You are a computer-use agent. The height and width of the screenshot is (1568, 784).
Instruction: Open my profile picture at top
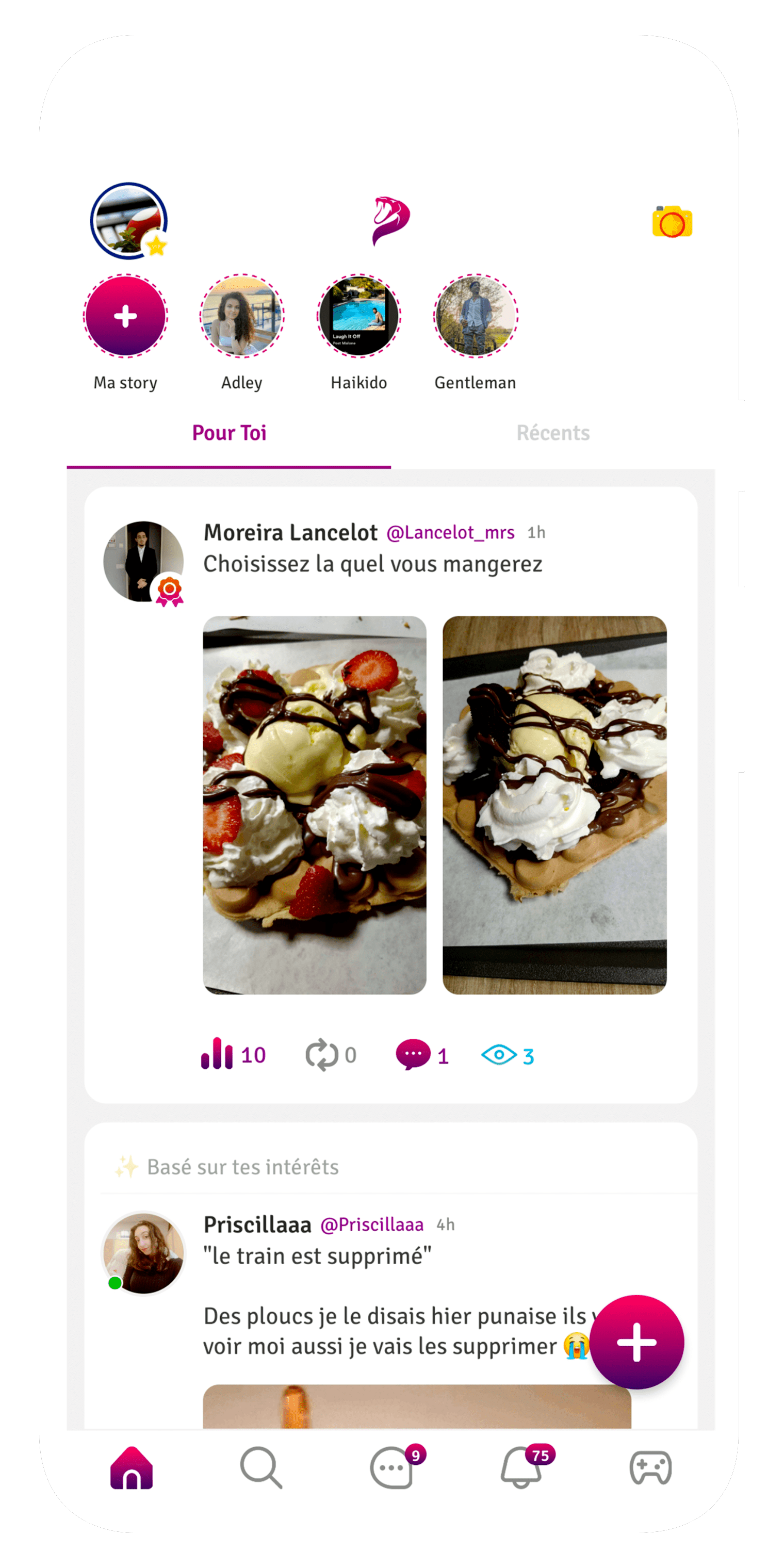128,221
